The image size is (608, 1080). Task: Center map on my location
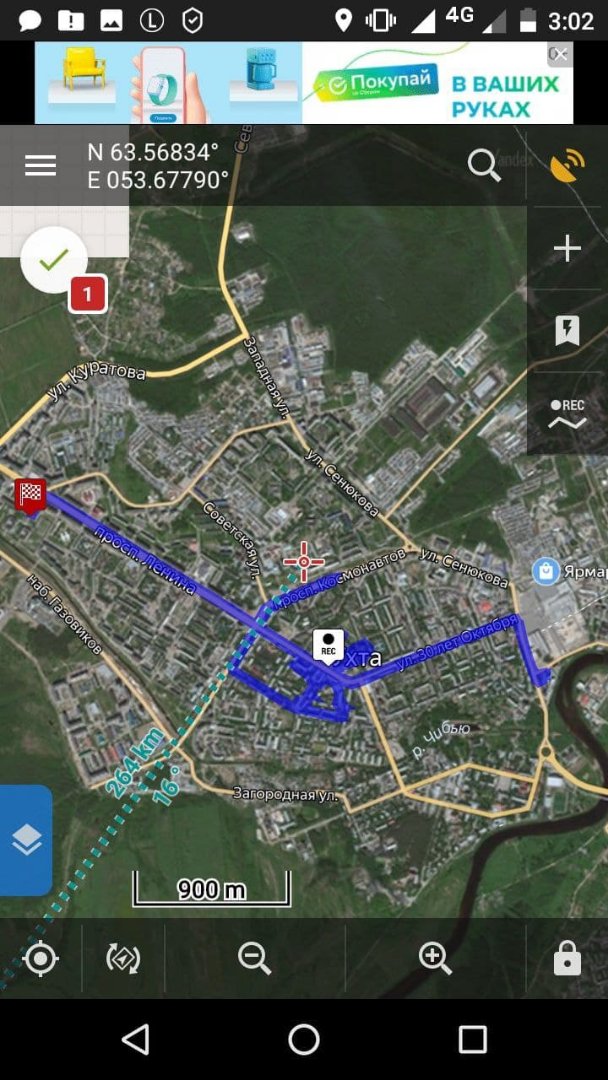pos(41,958)
